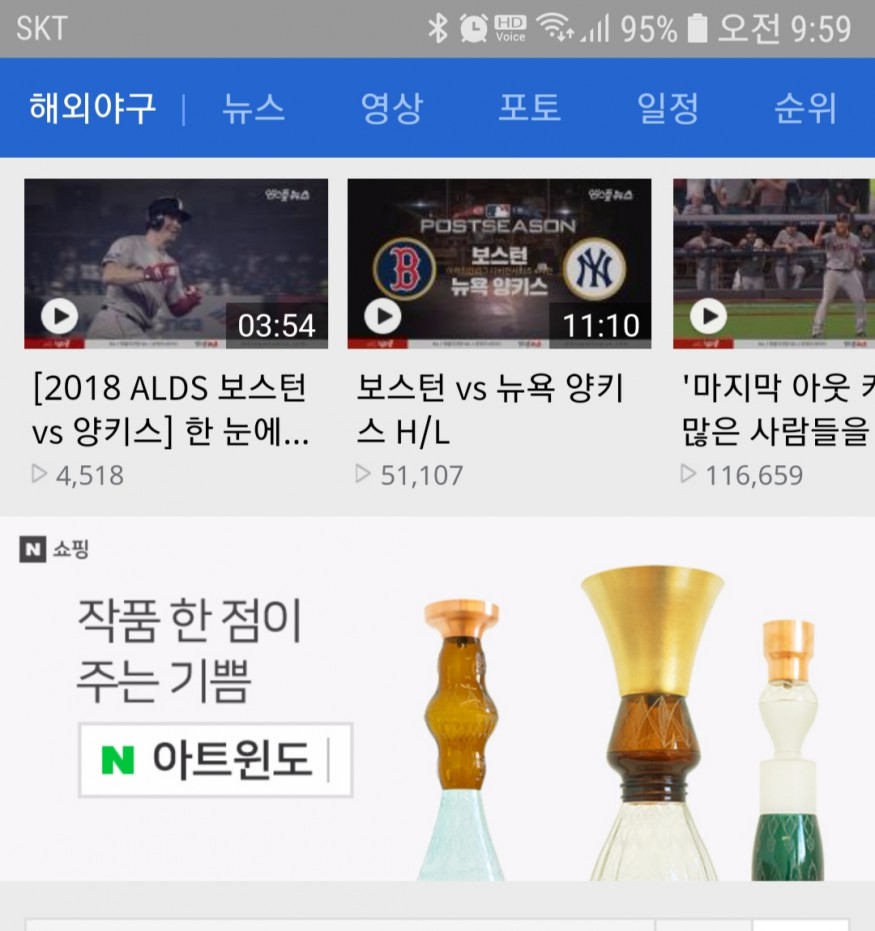Watch the '마지막 아웃' video clip
Viewport: 875px width, 931px height.
772,264
